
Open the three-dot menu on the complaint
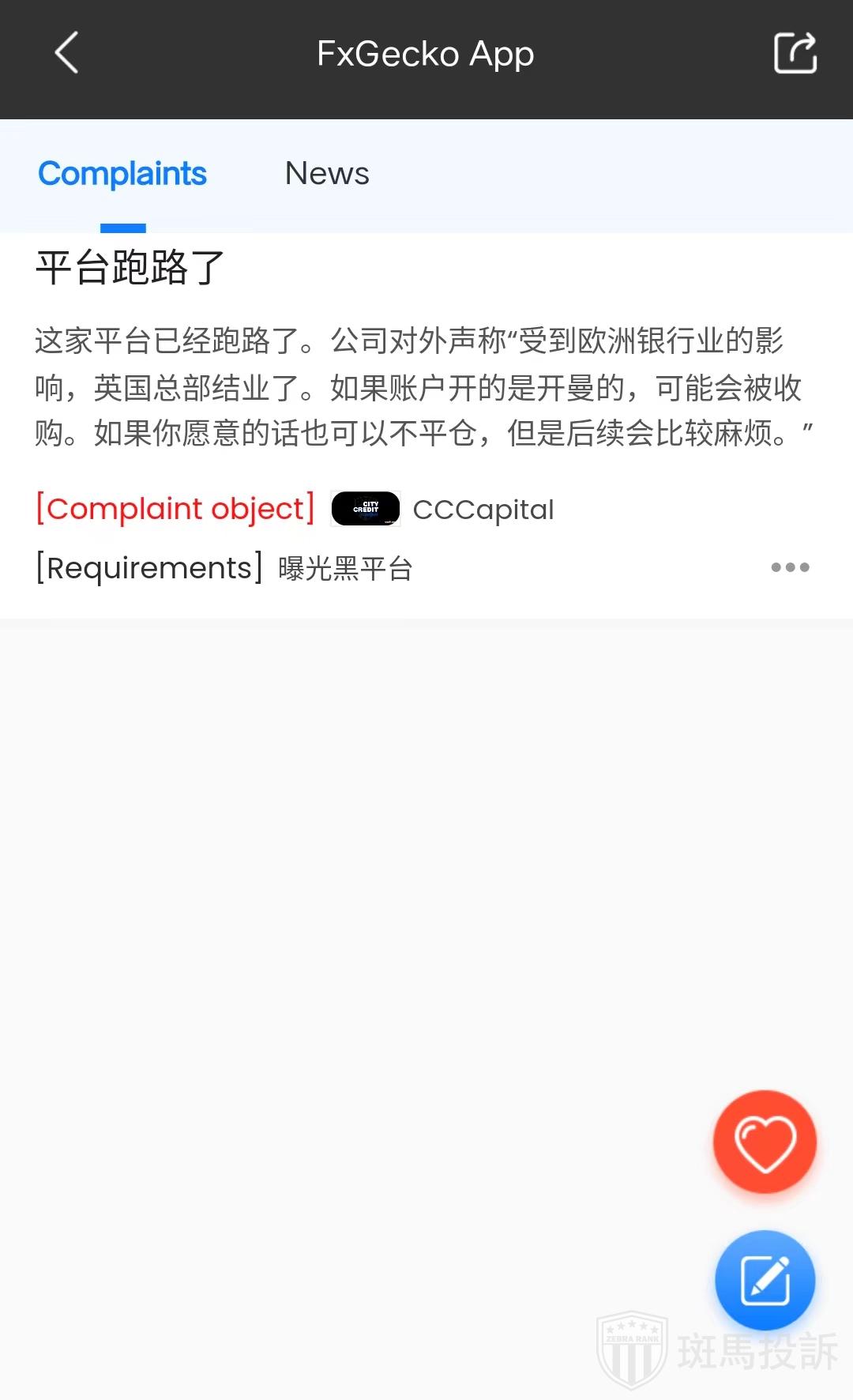click(790, 567)
